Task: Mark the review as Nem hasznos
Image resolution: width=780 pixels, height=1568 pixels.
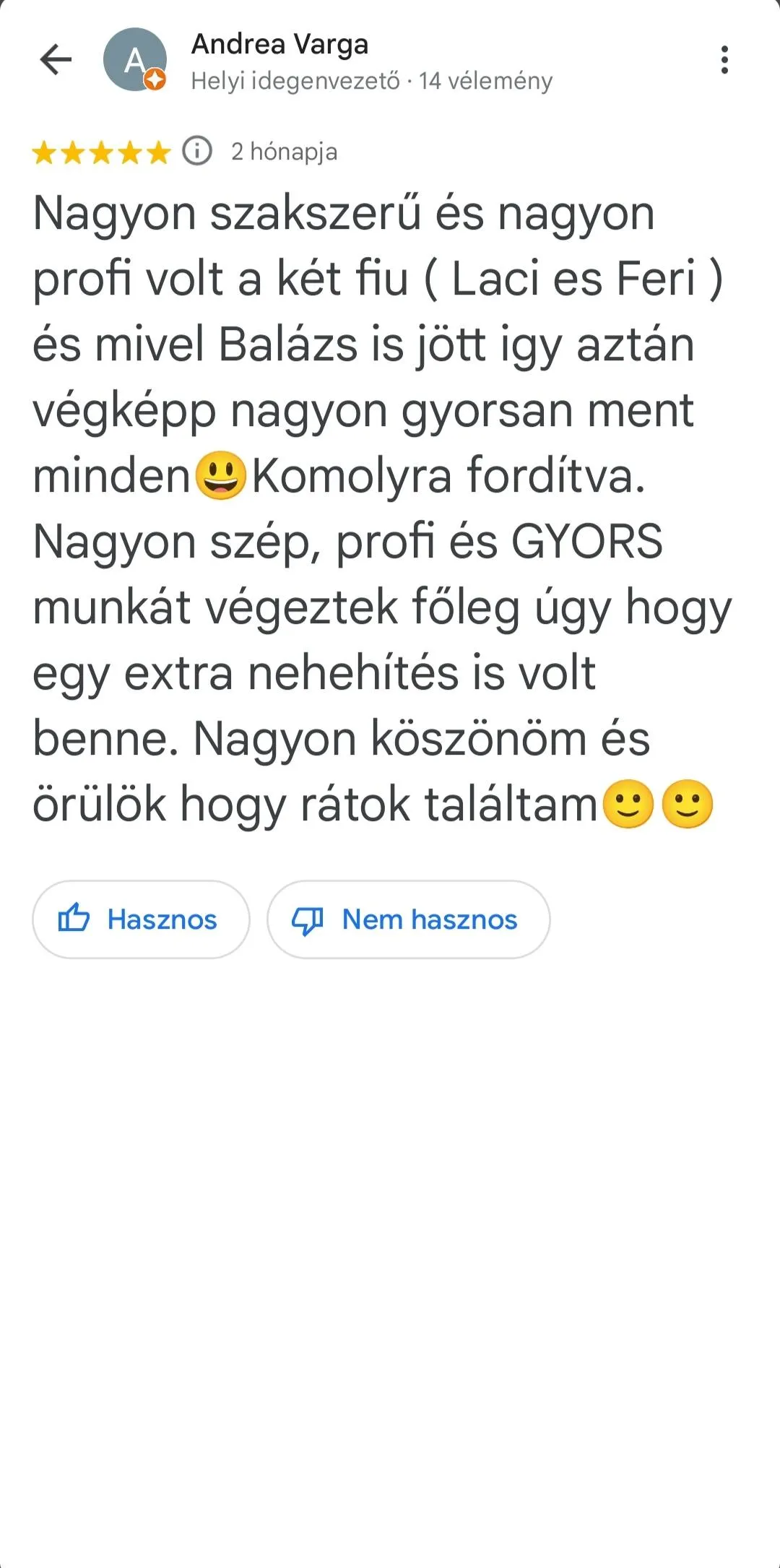Action: tap(408, 919)
